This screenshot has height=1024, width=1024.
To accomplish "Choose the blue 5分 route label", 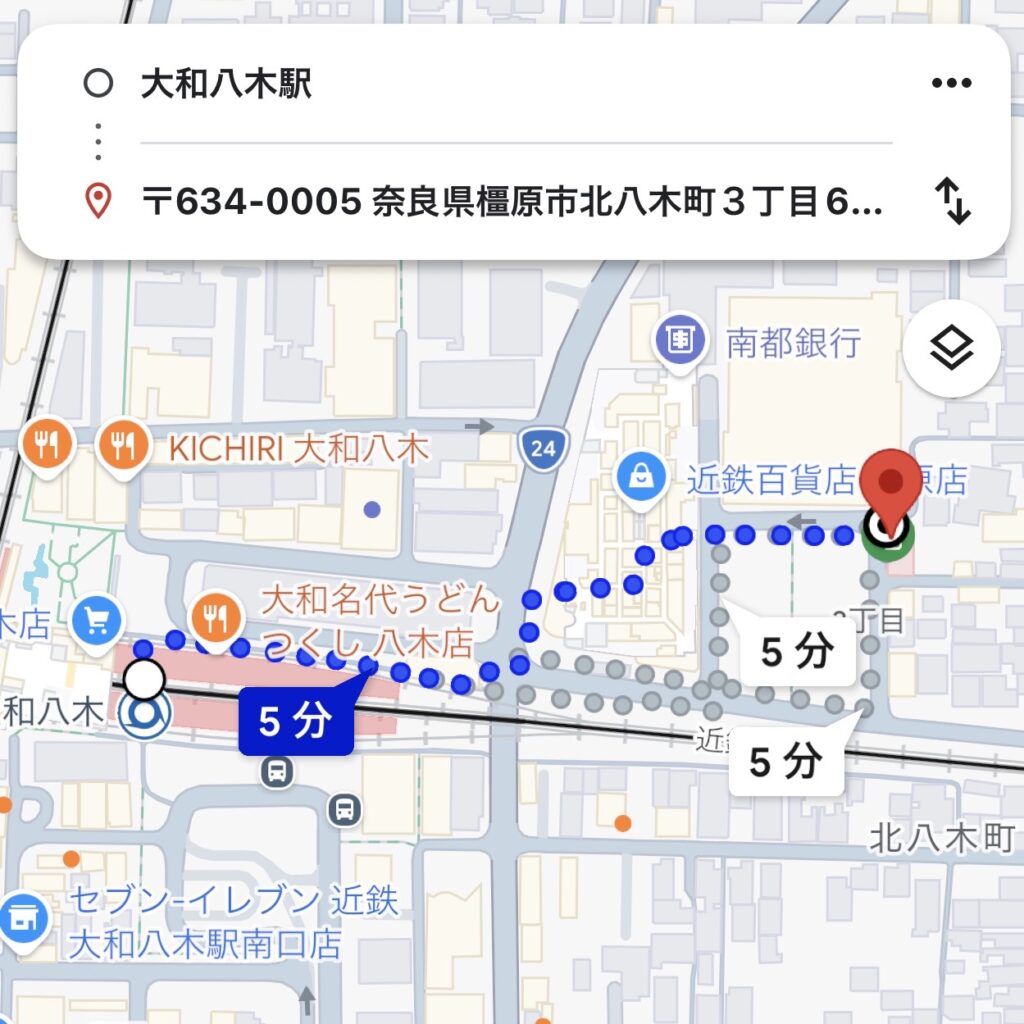I will coord(296,721).
